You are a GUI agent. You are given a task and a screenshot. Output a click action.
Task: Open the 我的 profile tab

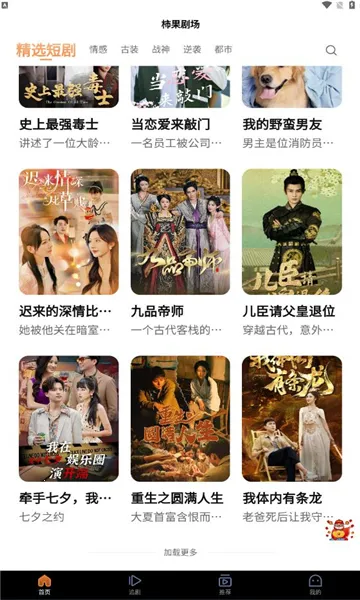[x=315, y=584]
